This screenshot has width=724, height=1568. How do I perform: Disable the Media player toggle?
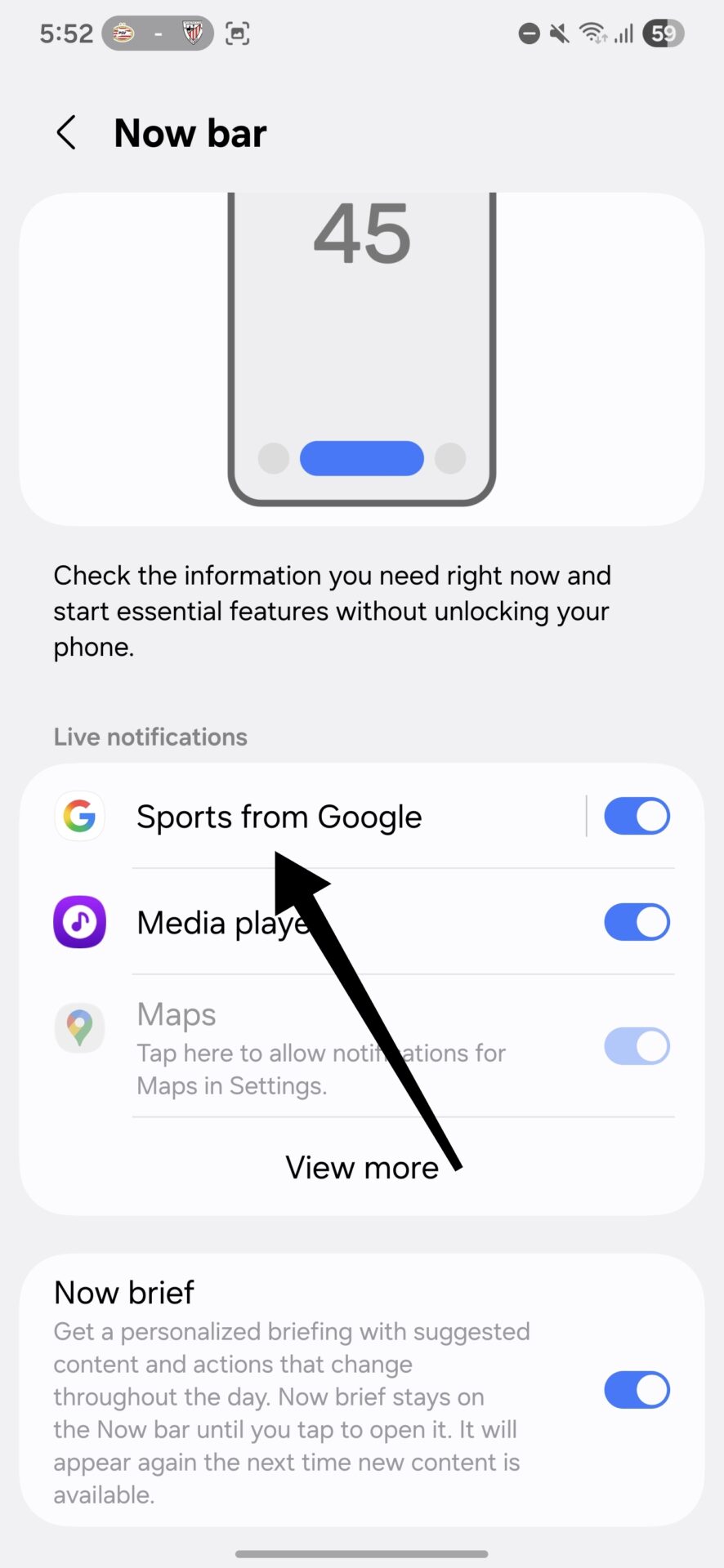[637, 922]
